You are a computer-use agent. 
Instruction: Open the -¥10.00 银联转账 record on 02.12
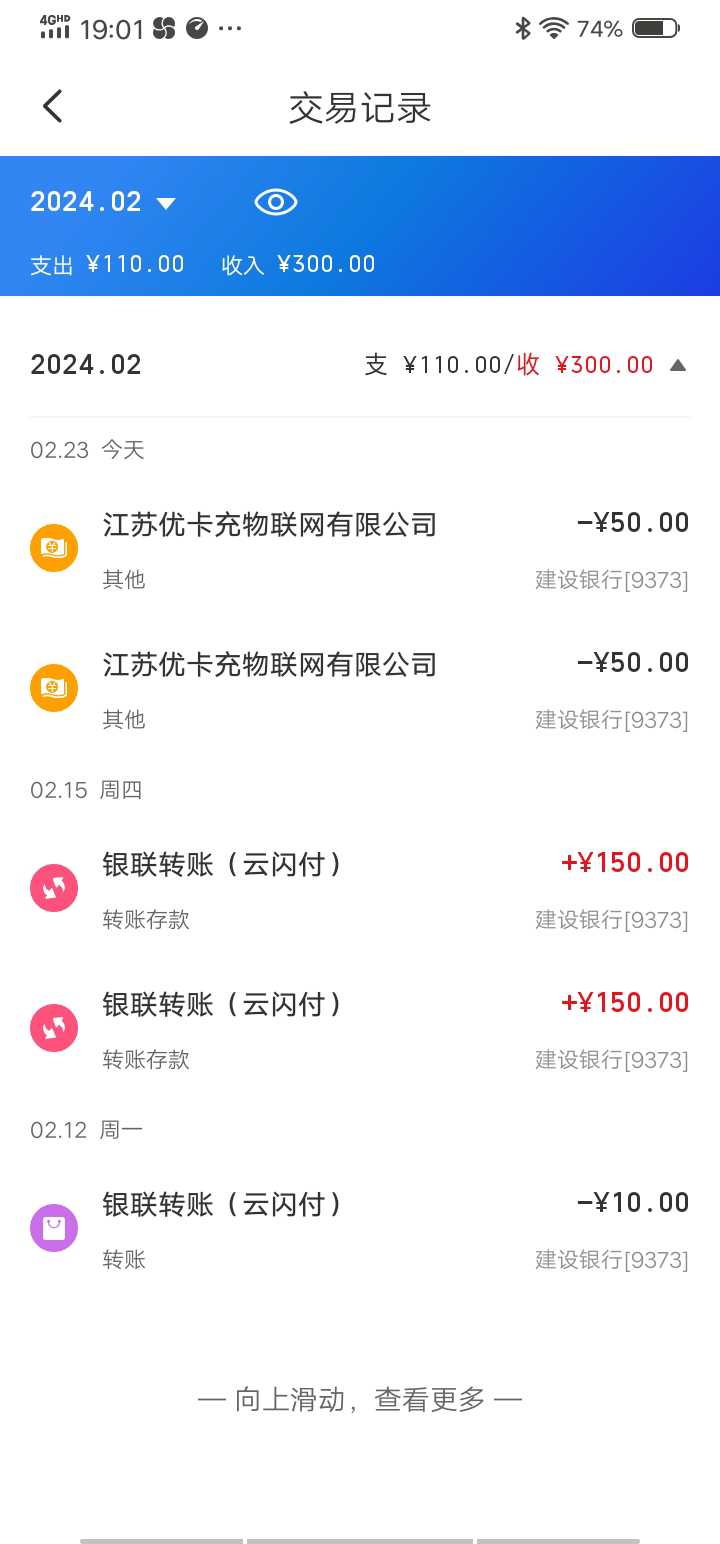[360, 1230]
